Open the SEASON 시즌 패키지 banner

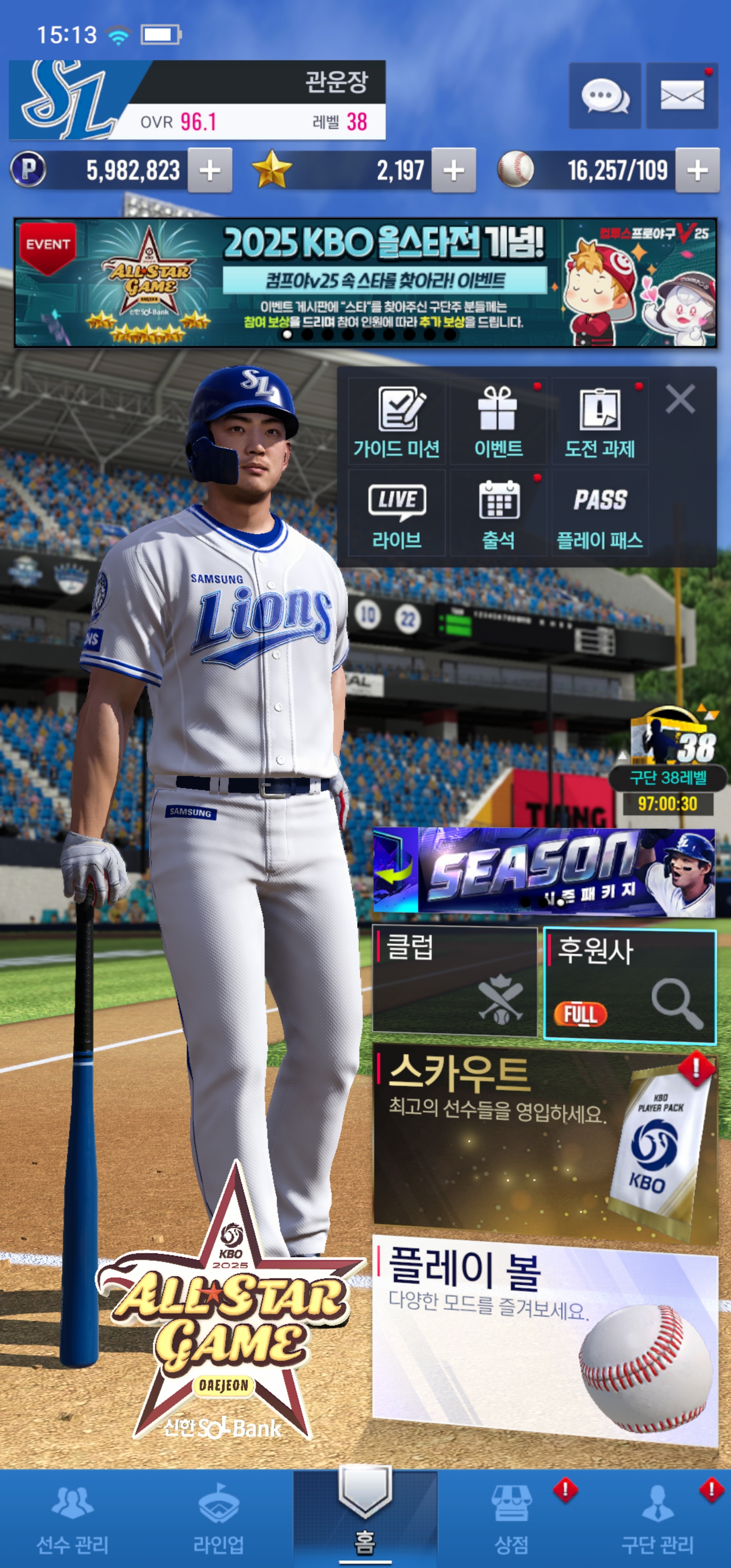coord(544,871)
